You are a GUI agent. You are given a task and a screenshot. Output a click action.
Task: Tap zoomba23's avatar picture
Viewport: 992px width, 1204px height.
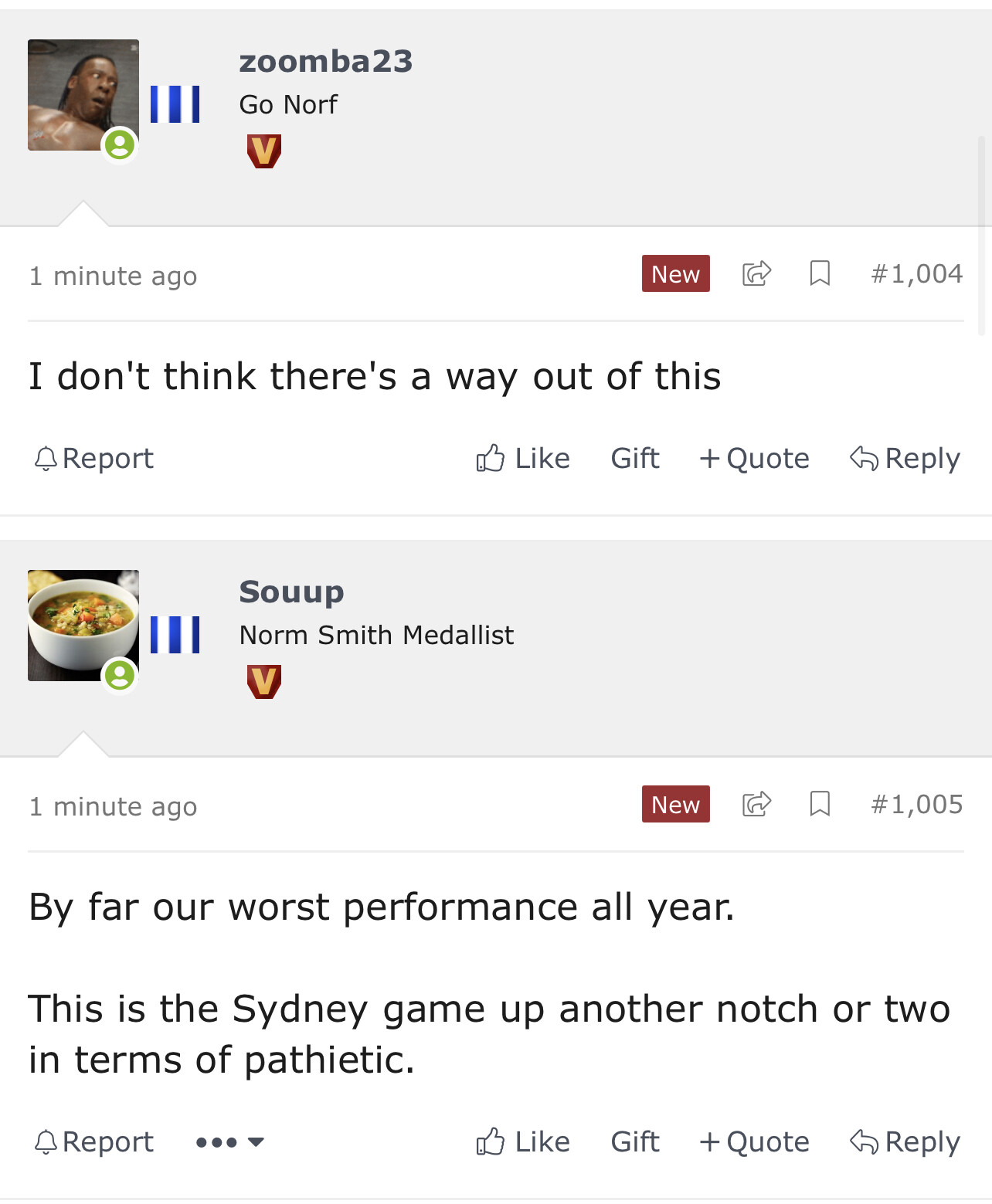coord(83,95)
